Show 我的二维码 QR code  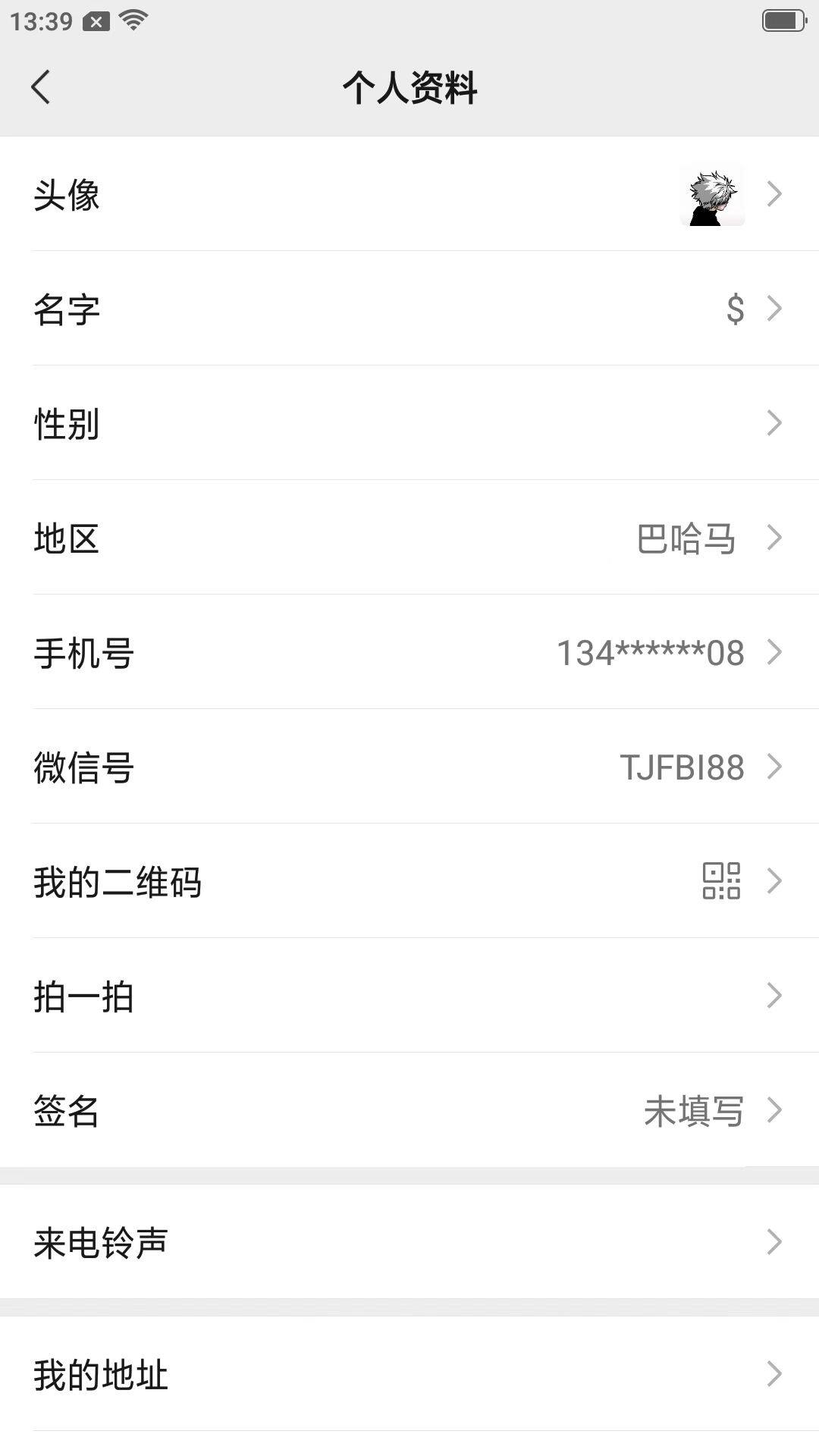click(409, 881)
